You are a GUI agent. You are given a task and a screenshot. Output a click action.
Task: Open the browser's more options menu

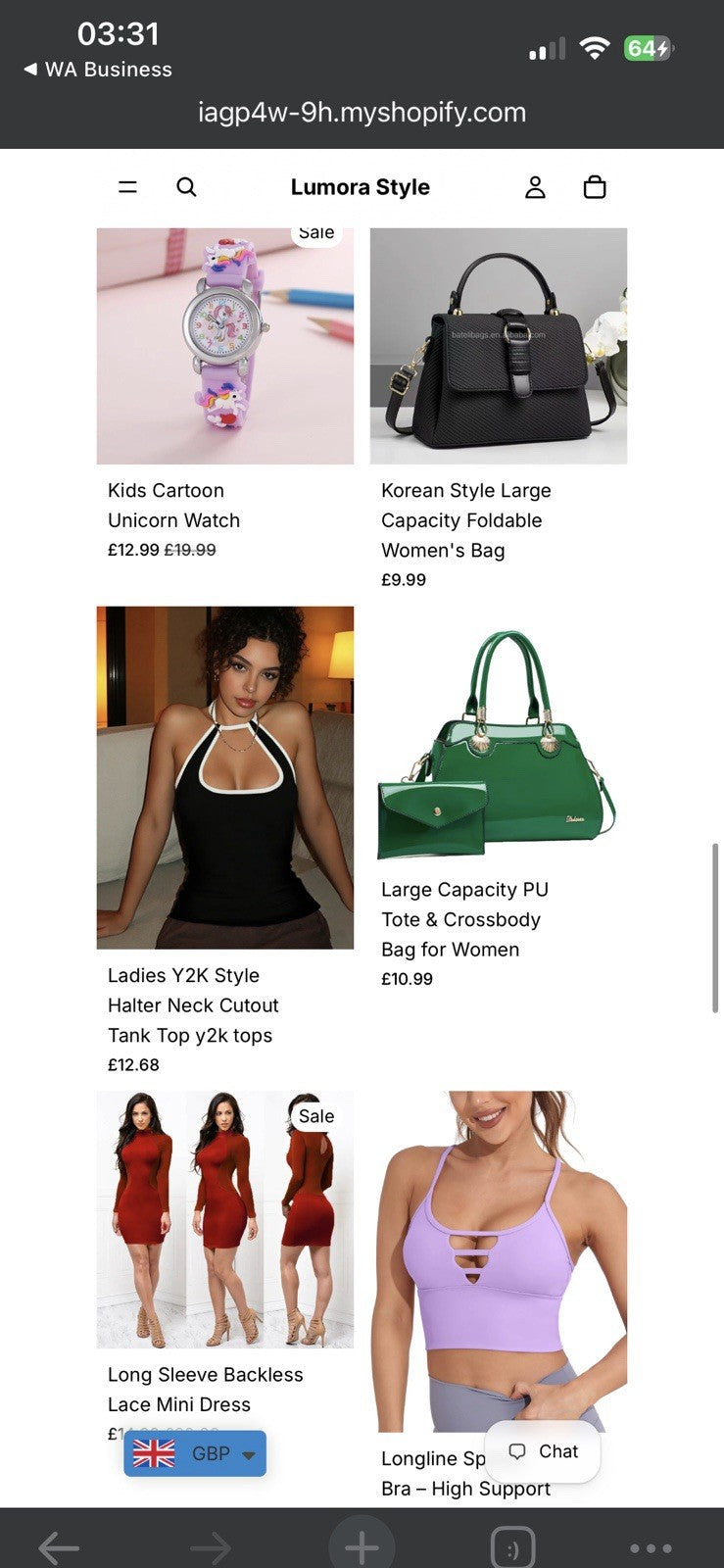[651, 1548]
